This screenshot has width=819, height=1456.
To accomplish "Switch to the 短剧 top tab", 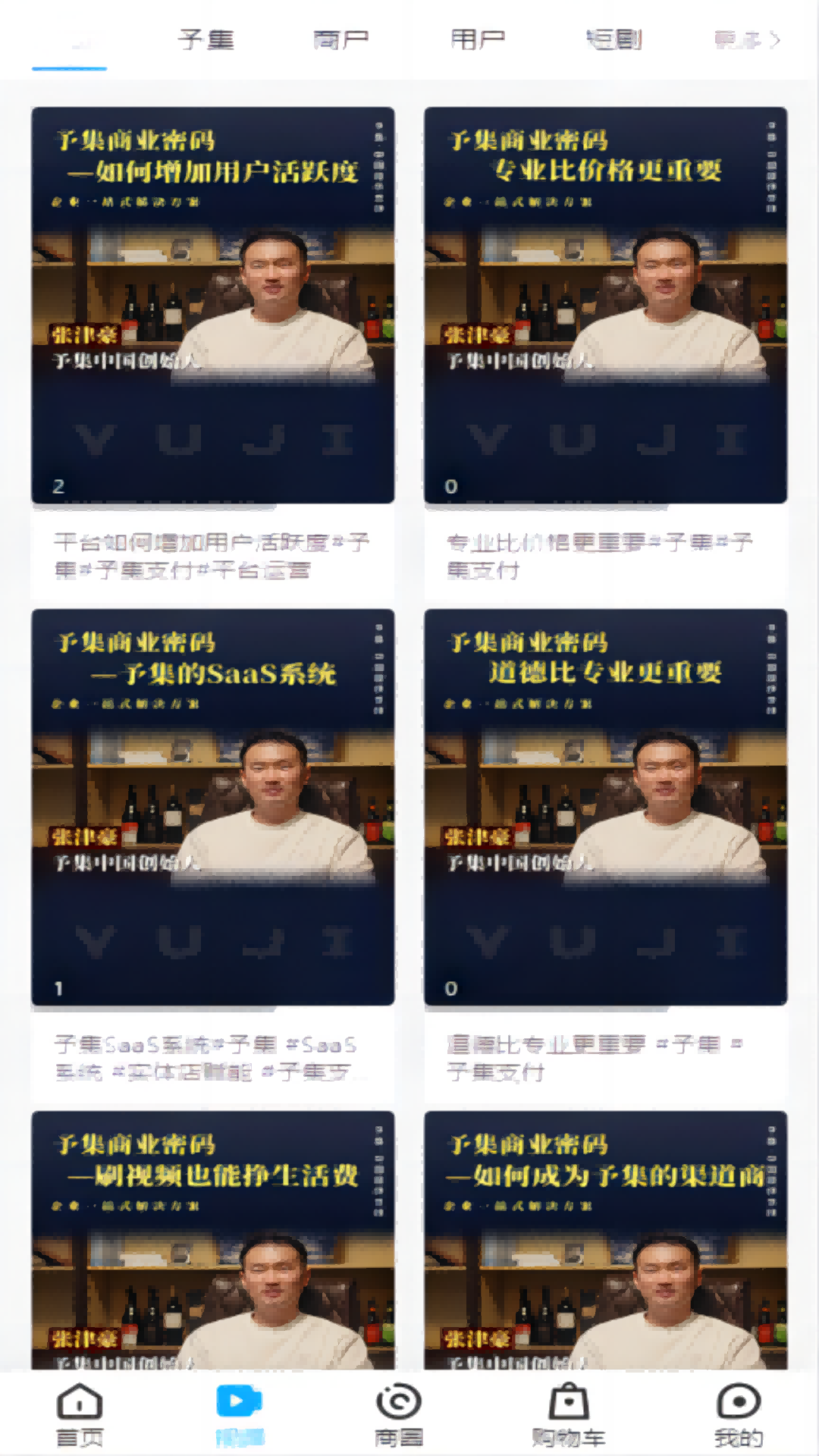I will point(614,39).
